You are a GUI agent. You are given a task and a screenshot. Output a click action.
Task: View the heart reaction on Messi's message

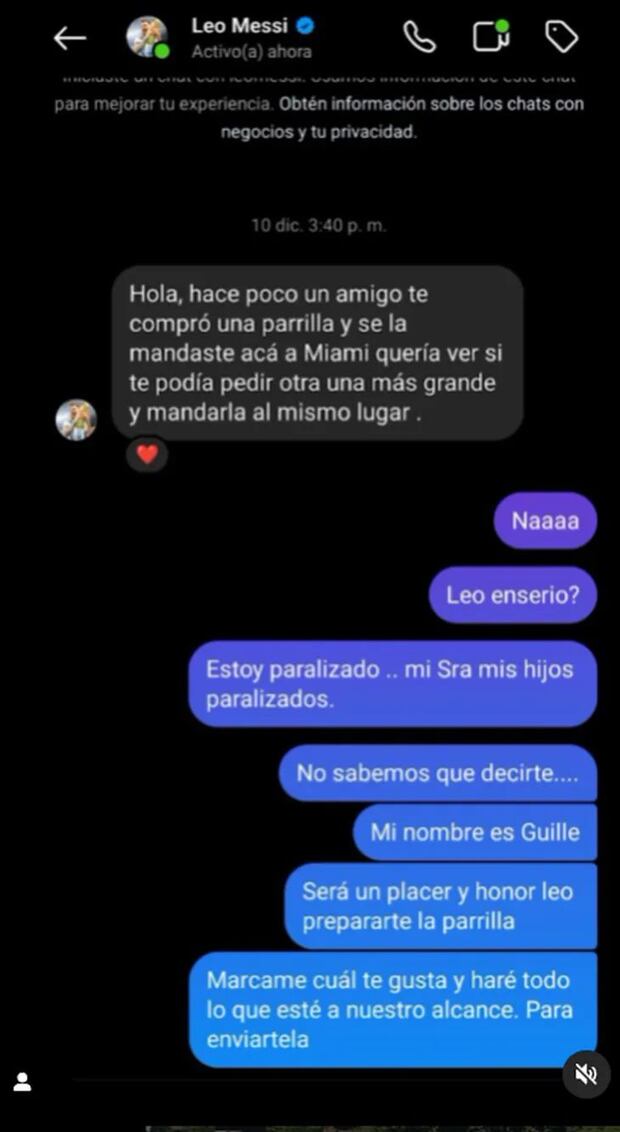(x=147, y=454)
